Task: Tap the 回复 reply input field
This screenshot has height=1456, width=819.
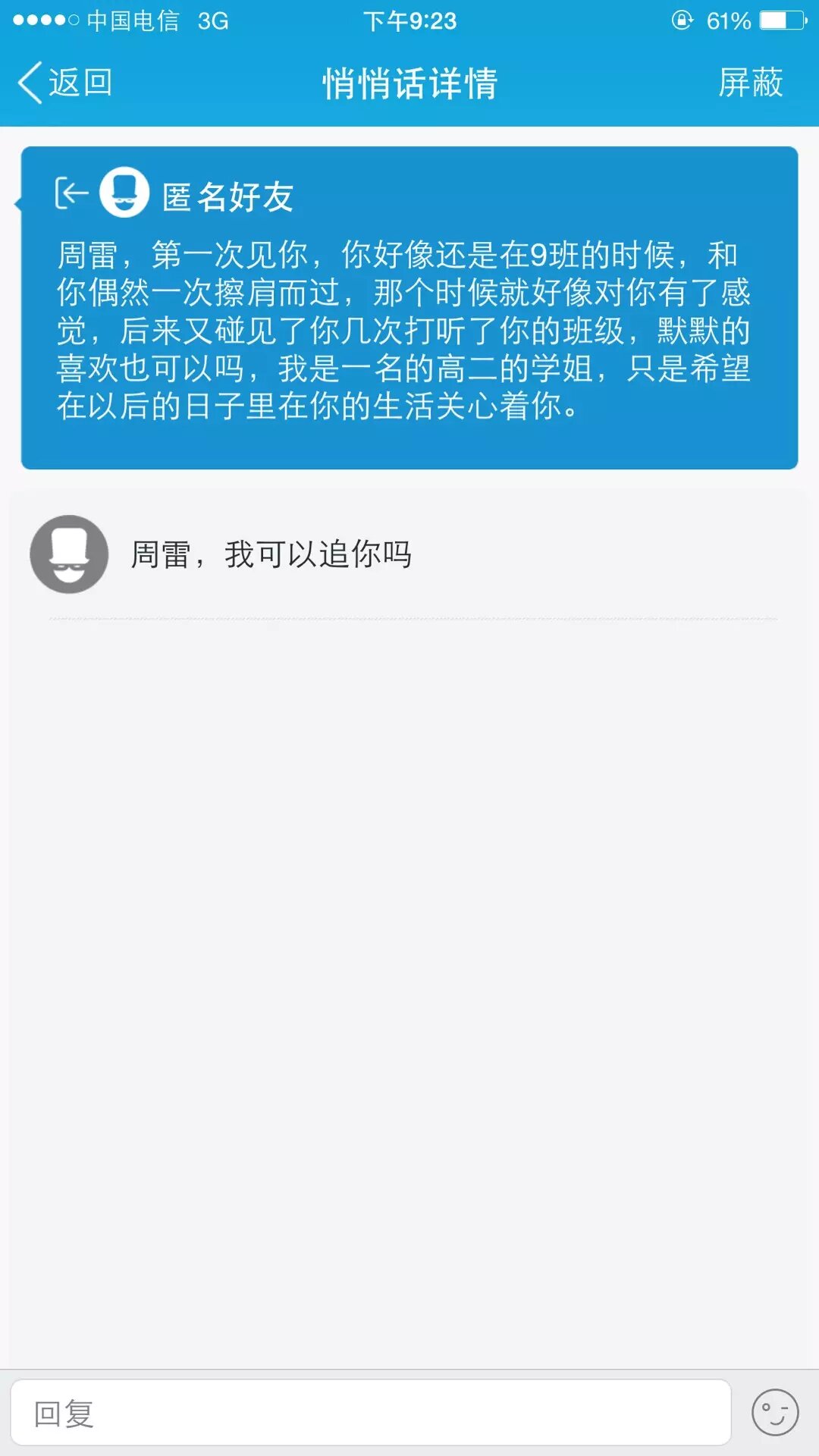Action: click(x=370, y=1413)
